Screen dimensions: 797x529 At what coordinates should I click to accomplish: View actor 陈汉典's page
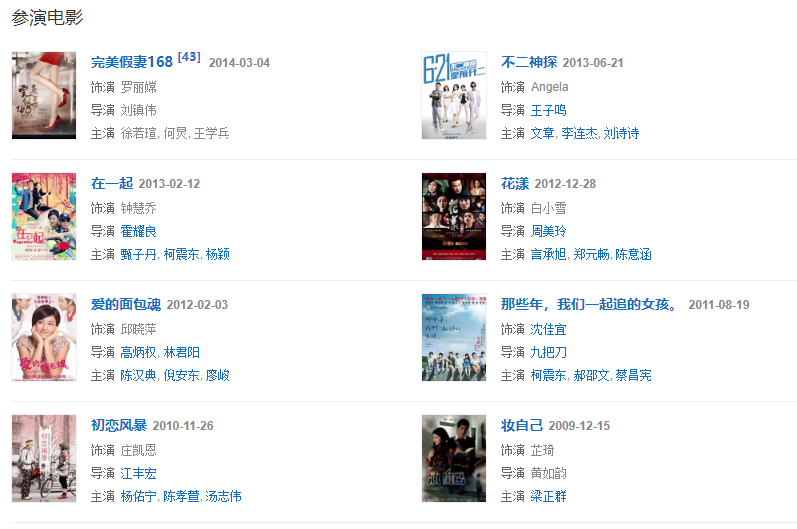coord(139,376)
